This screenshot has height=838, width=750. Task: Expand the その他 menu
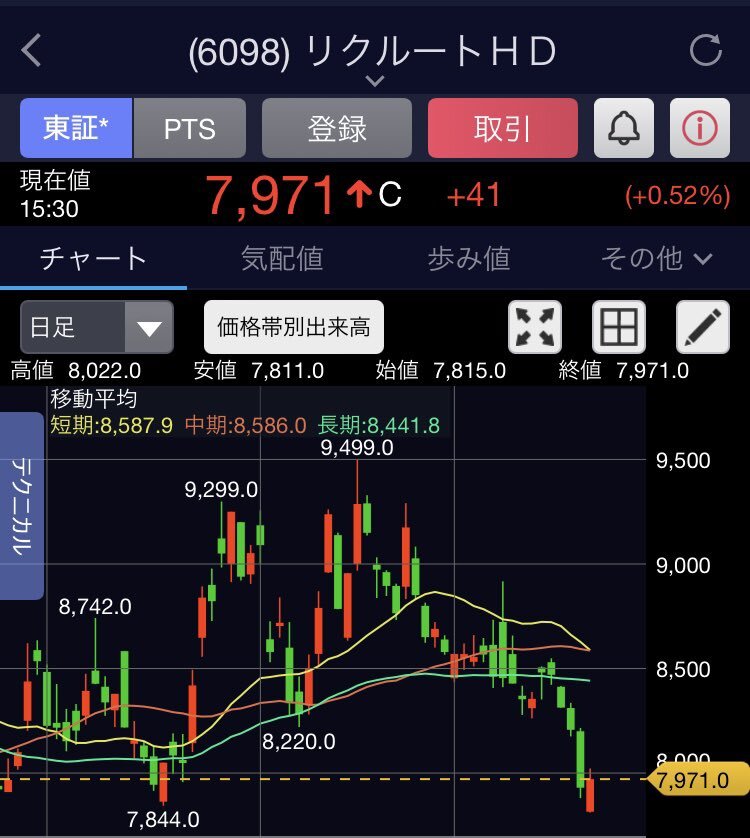(x=656, y=259)
